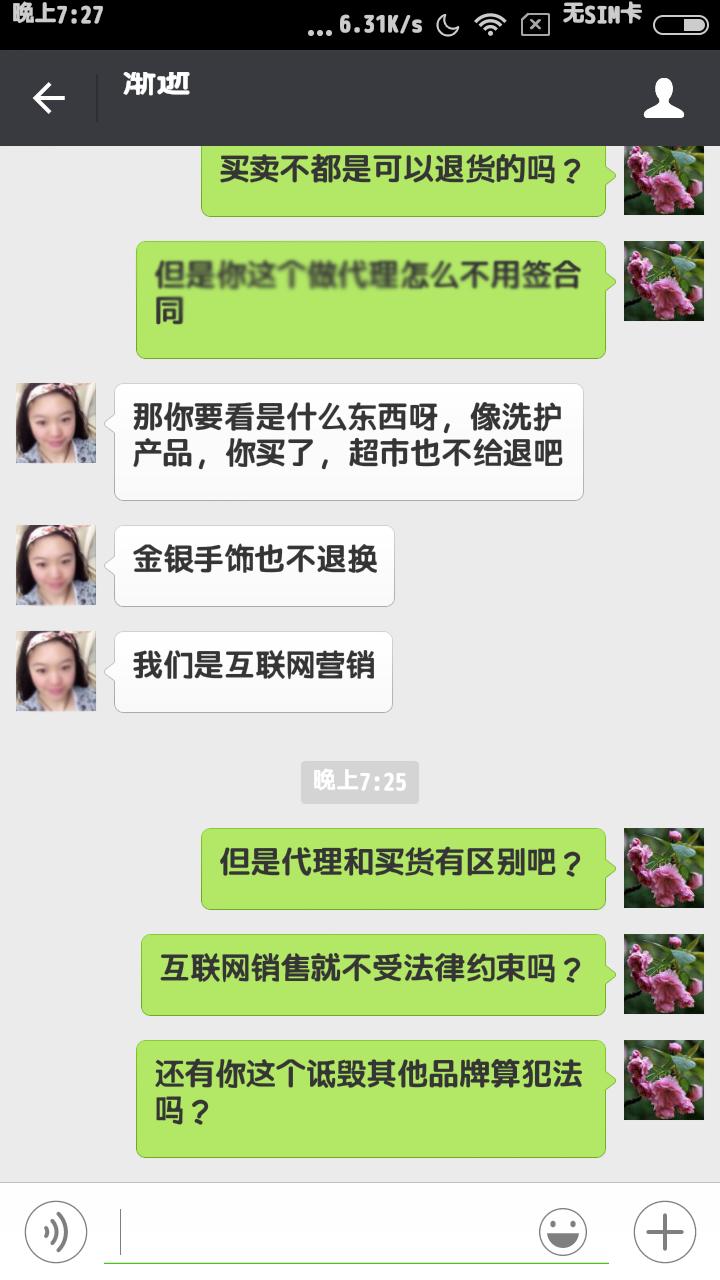Tap the back arrow to leave chat
Image resolution: width=720 pixels, height=1280 pixels.
pos(46,97)
